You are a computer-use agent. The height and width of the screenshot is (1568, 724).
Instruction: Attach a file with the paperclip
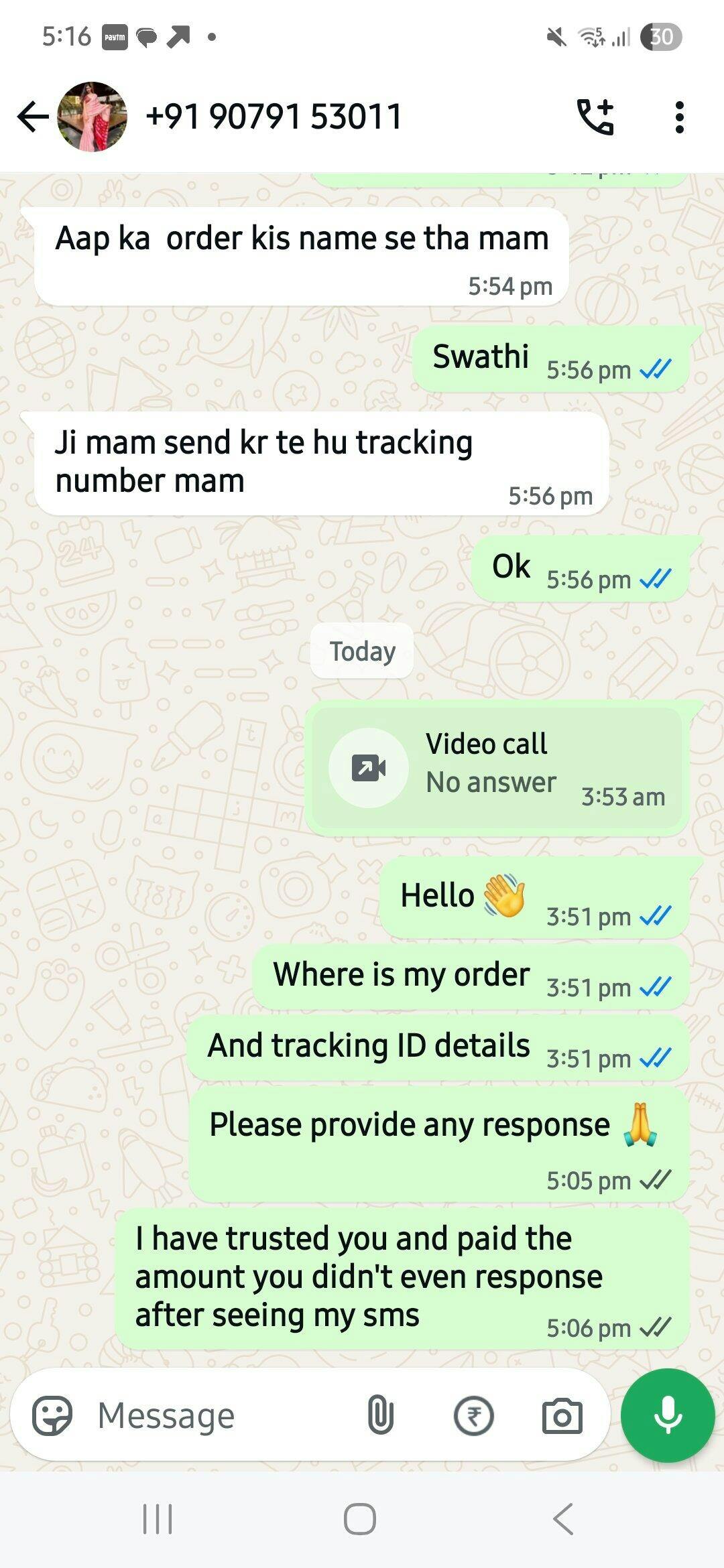tap(380, 1416)
